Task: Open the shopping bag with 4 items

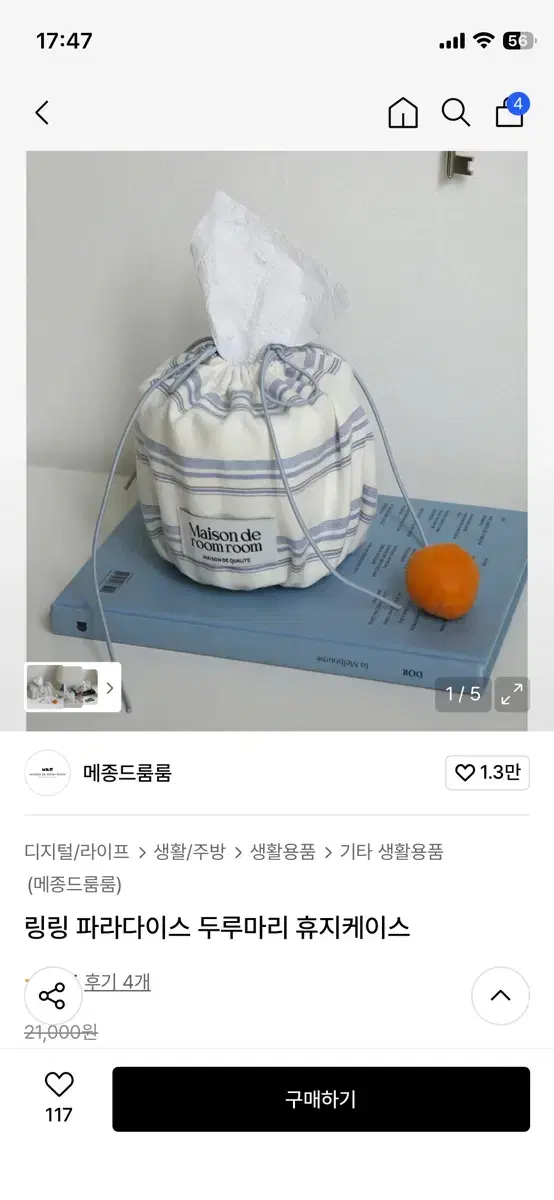Action: click(511, 111)
